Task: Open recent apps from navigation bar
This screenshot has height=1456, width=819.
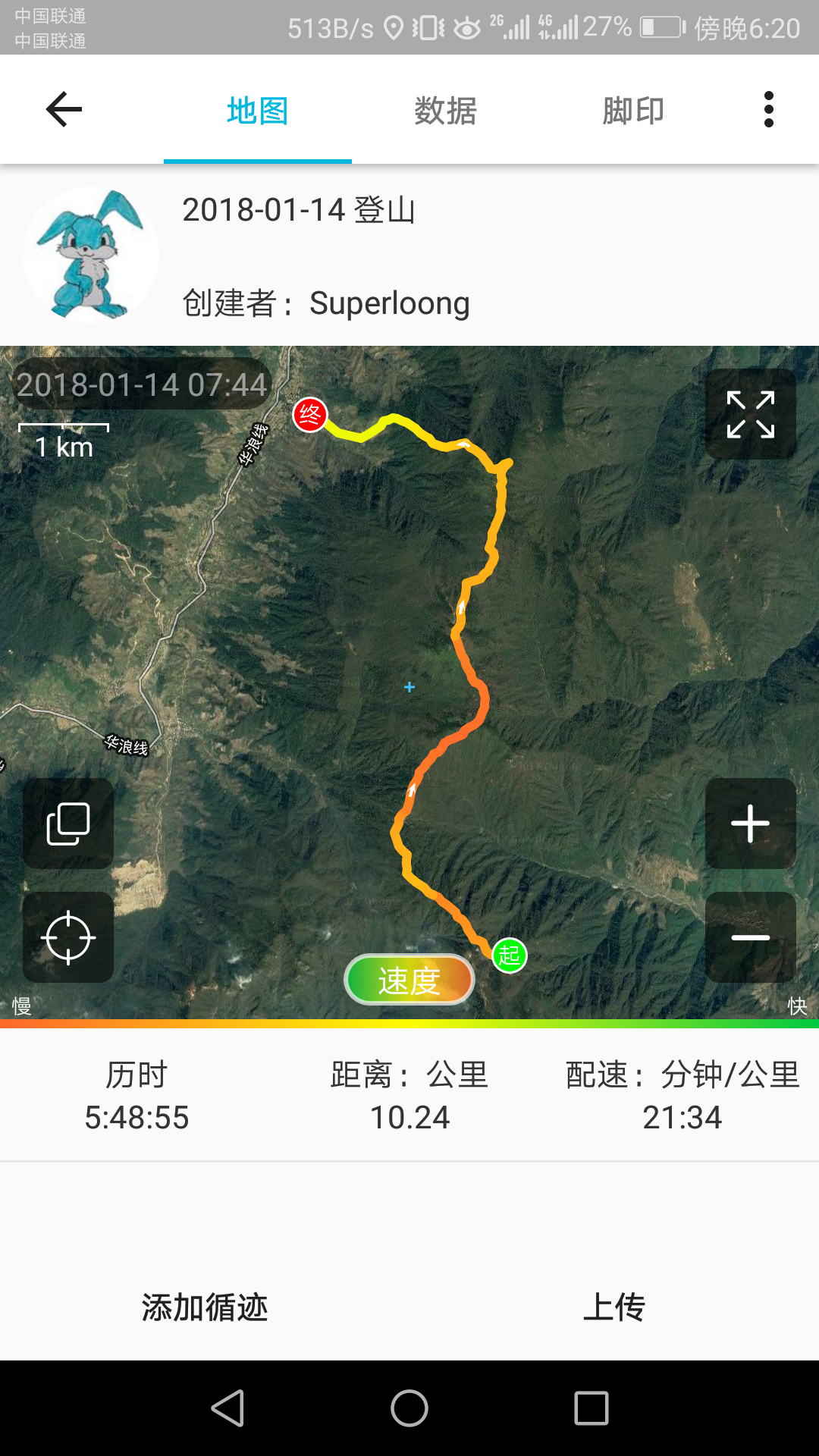Action: click(x=591, y=1408)
